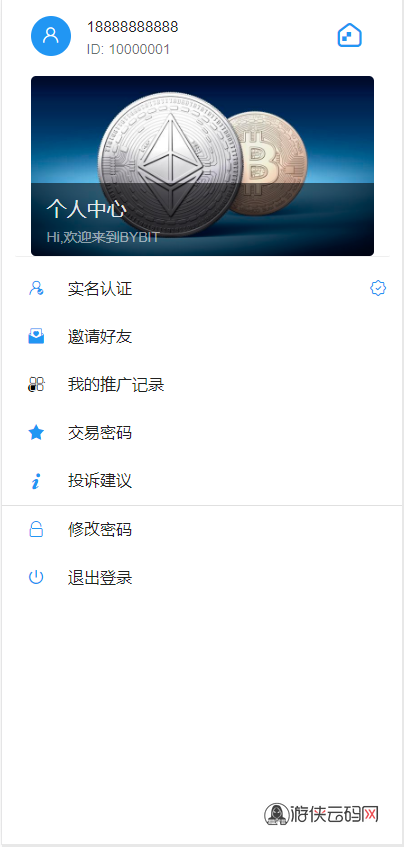
Task: View 我的推广记录 promotion records
Action: coord(202,385)
